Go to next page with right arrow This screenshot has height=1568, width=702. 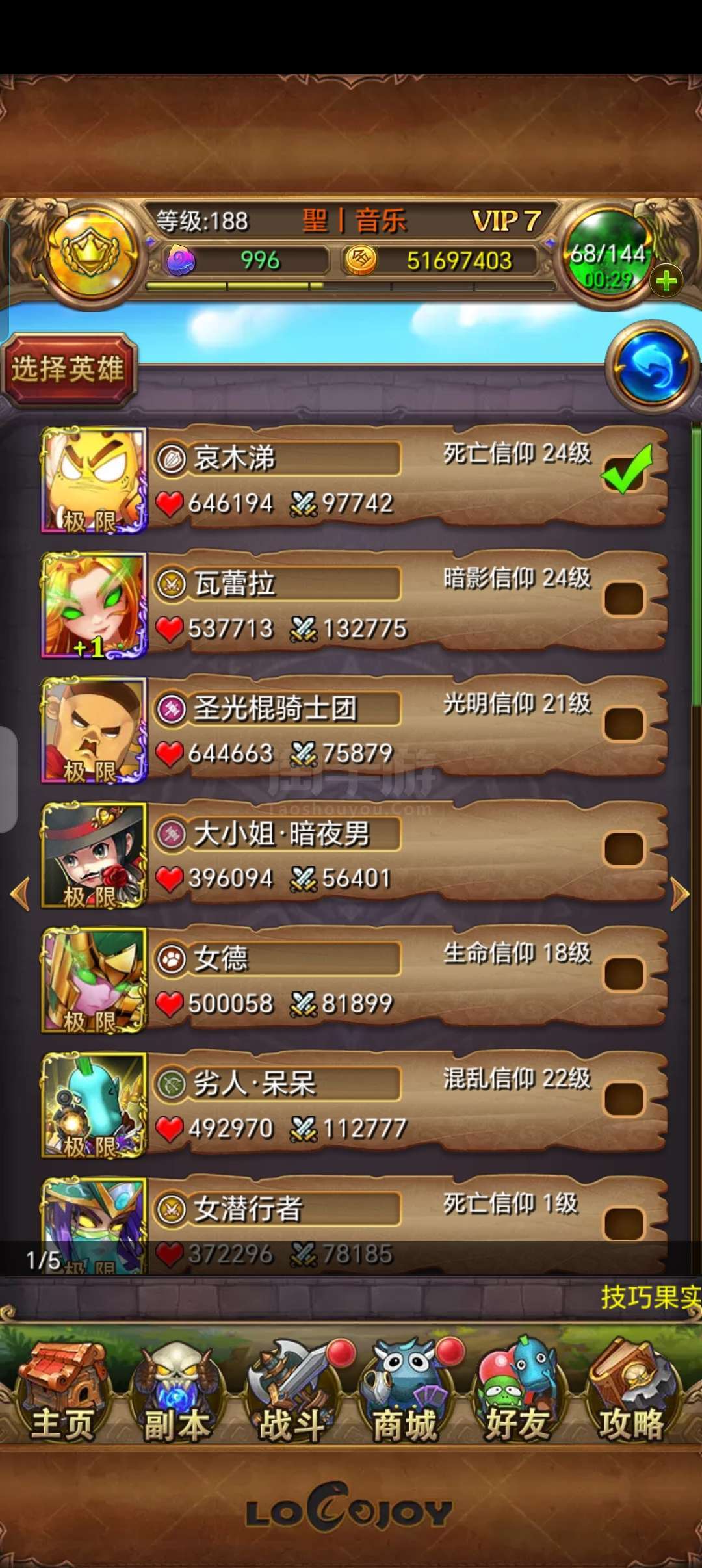(x=680, y=895)
